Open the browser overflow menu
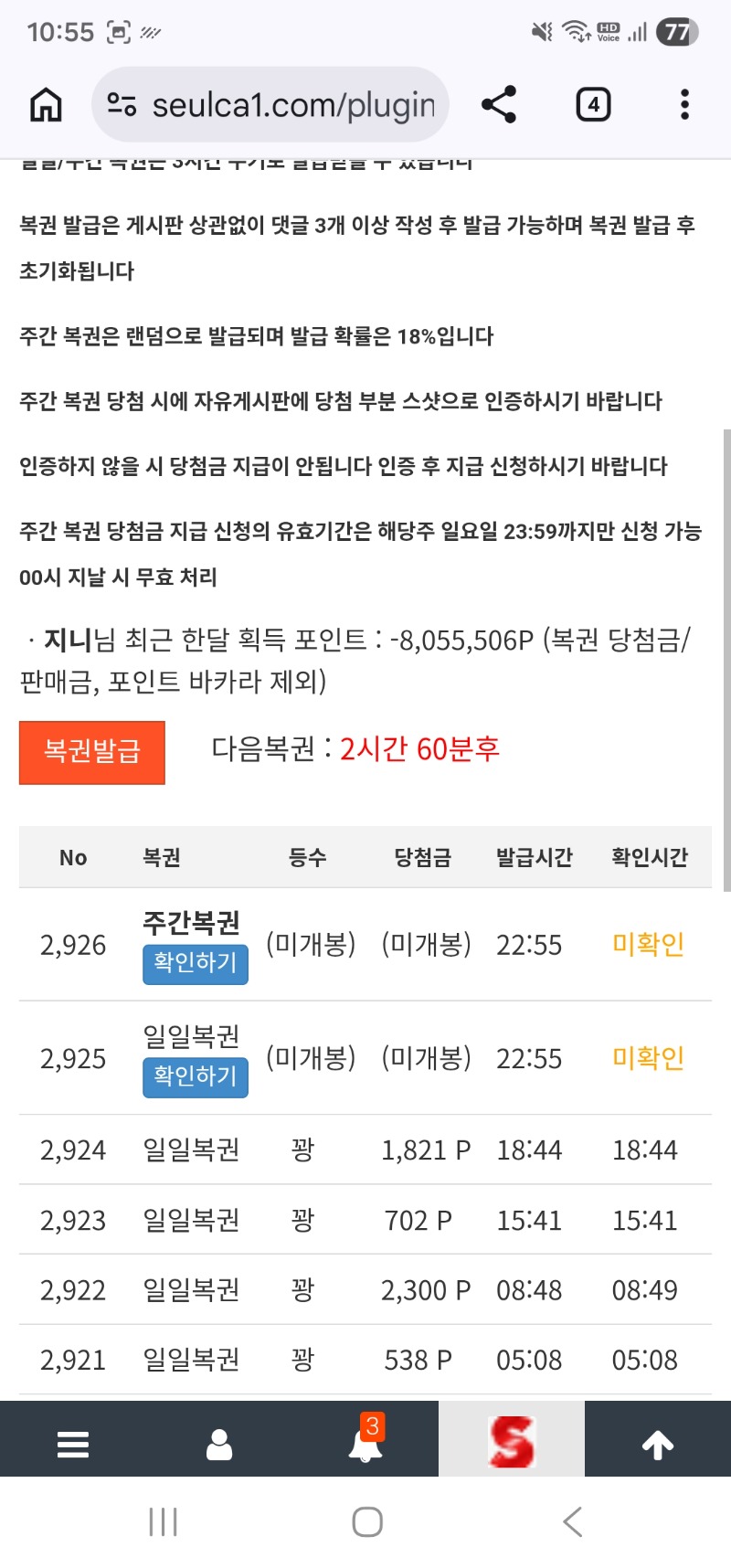Screen dimensions: 731x1568 [x=684, y=105]
